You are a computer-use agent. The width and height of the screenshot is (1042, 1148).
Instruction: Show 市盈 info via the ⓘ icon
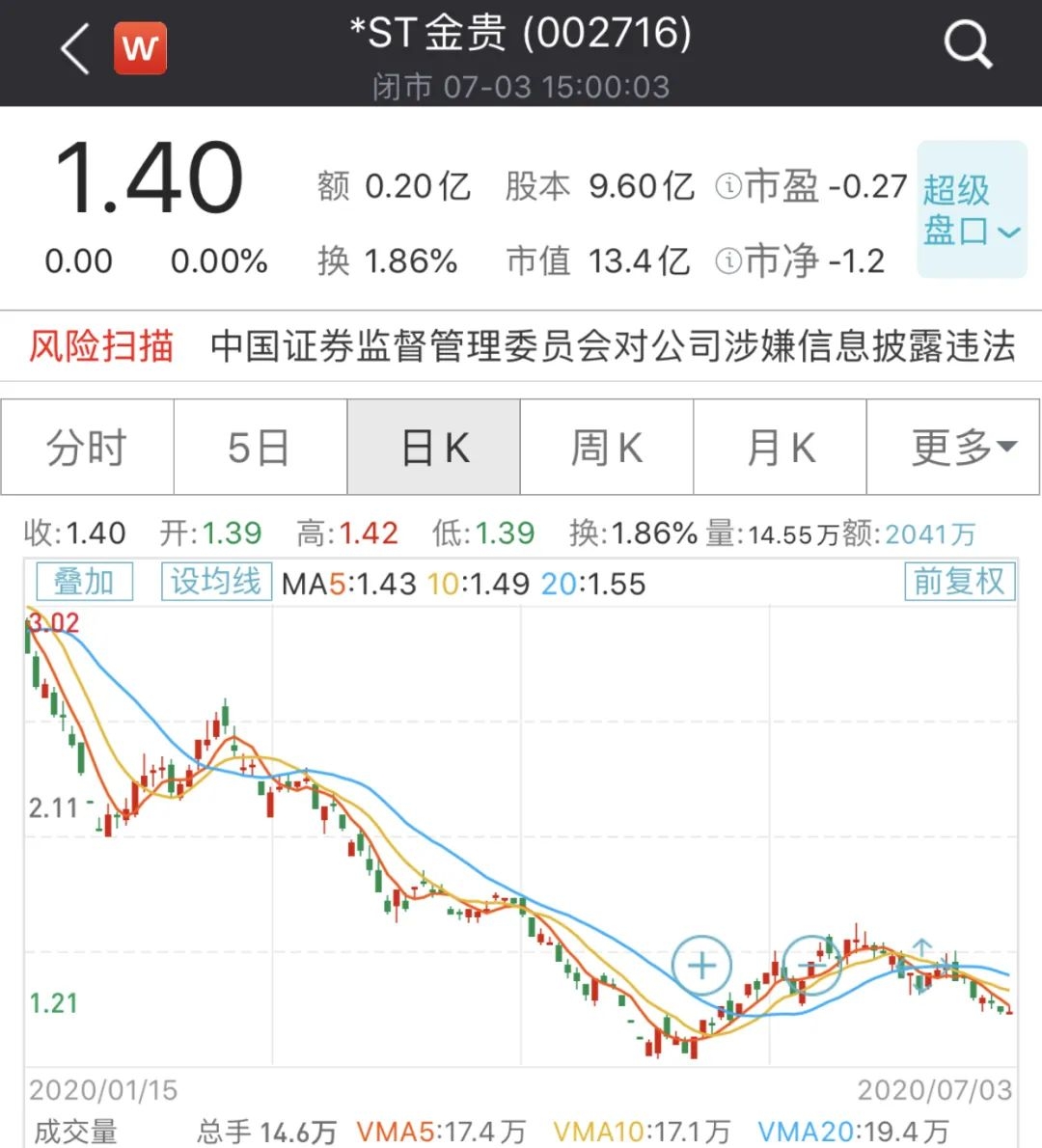click(727, 185)
